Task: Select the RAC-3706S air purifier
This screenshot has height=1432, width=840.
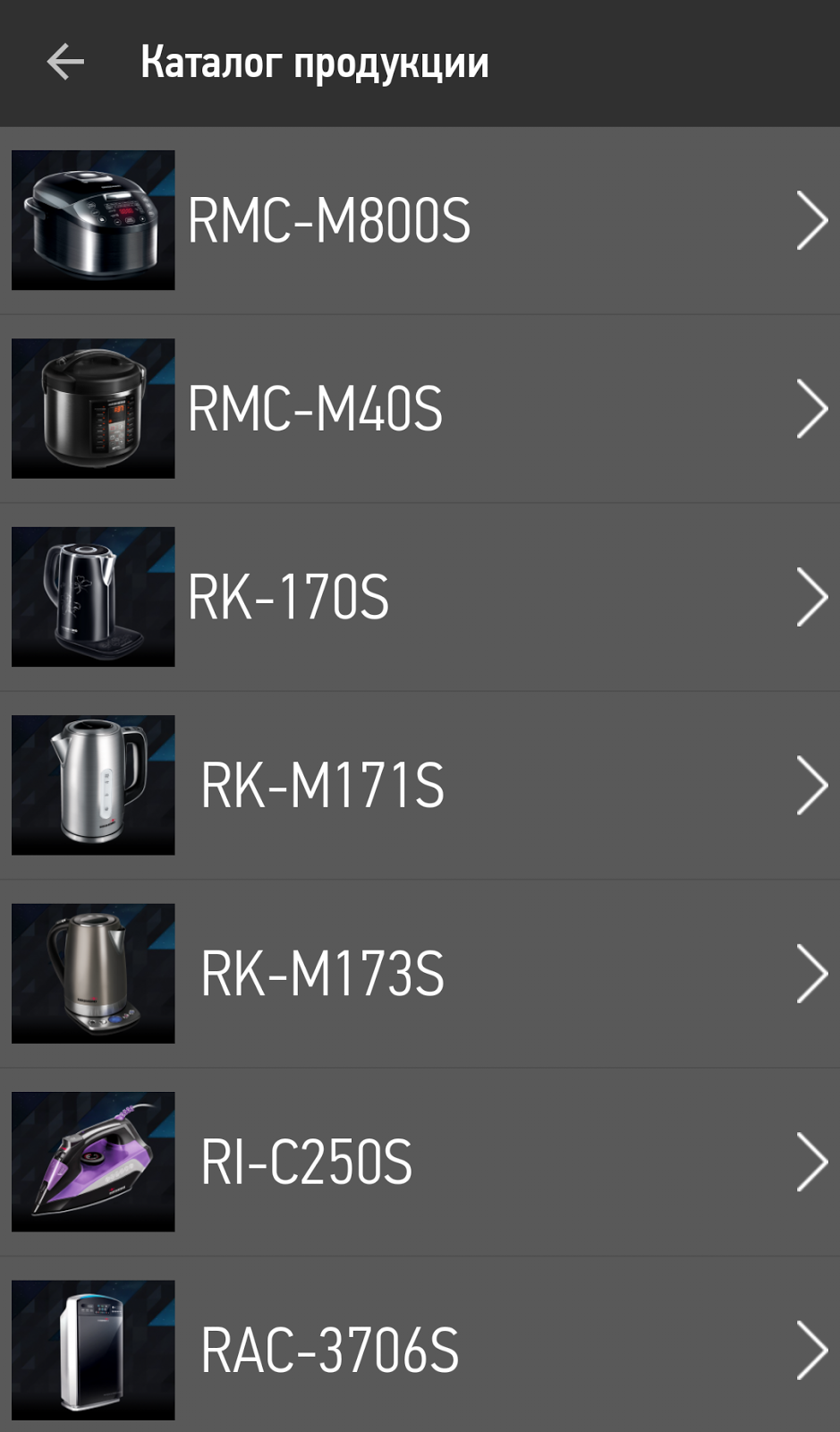Action: pos(420,1350)
